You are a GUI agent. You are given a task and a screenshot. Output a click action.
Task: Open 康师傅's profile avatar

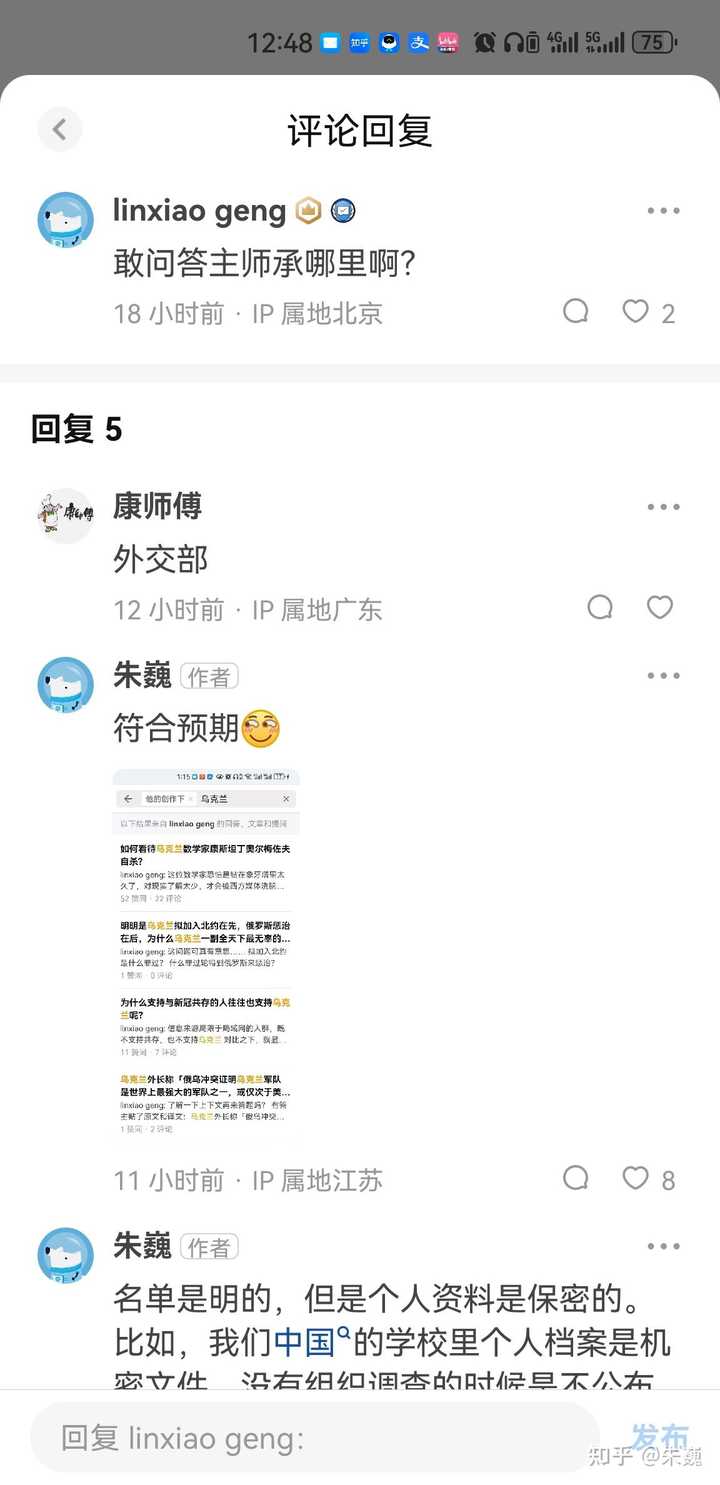tap(66, 515)
